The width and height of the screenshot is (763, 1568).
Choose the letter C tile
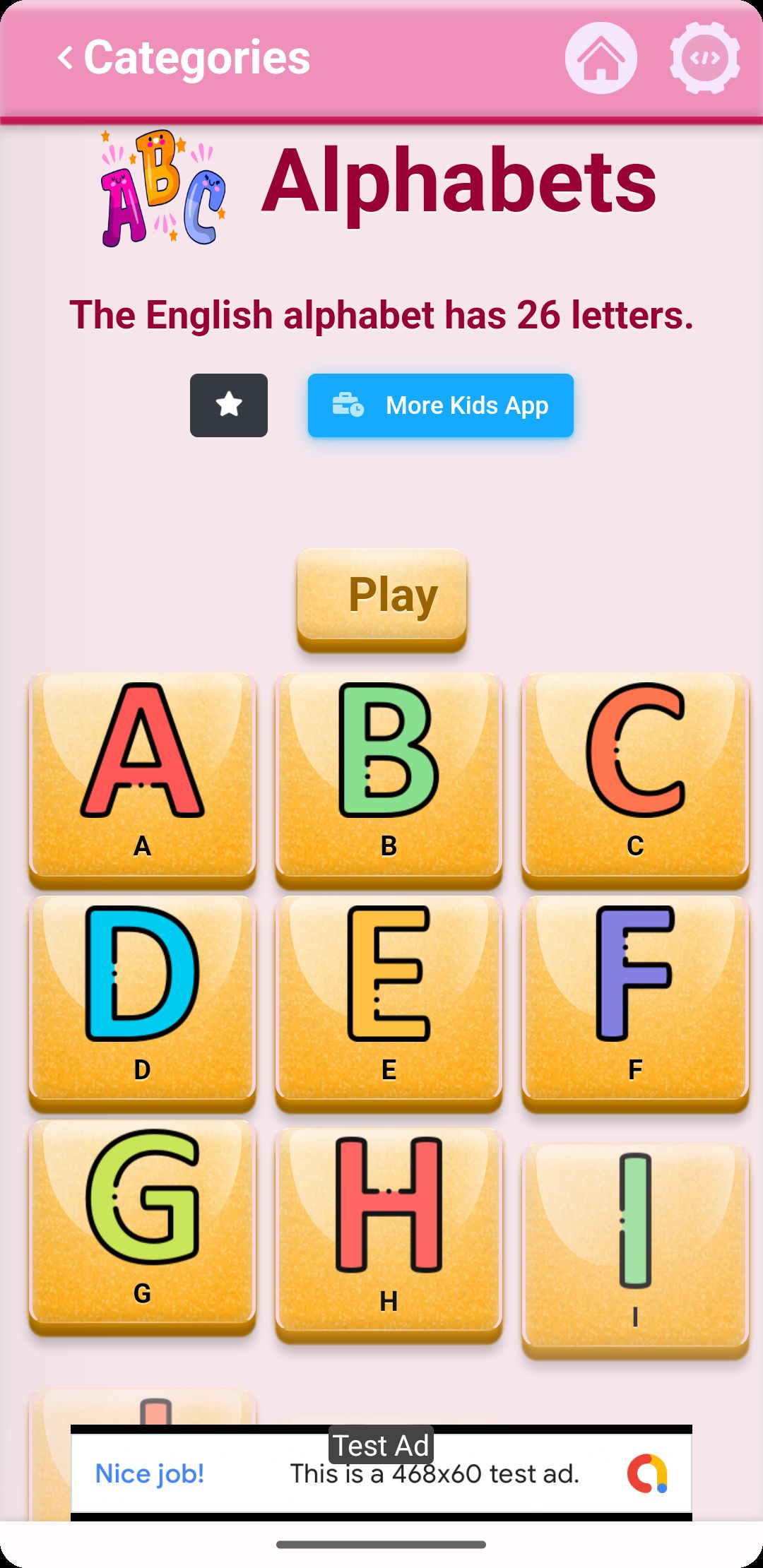coord(634,777)
